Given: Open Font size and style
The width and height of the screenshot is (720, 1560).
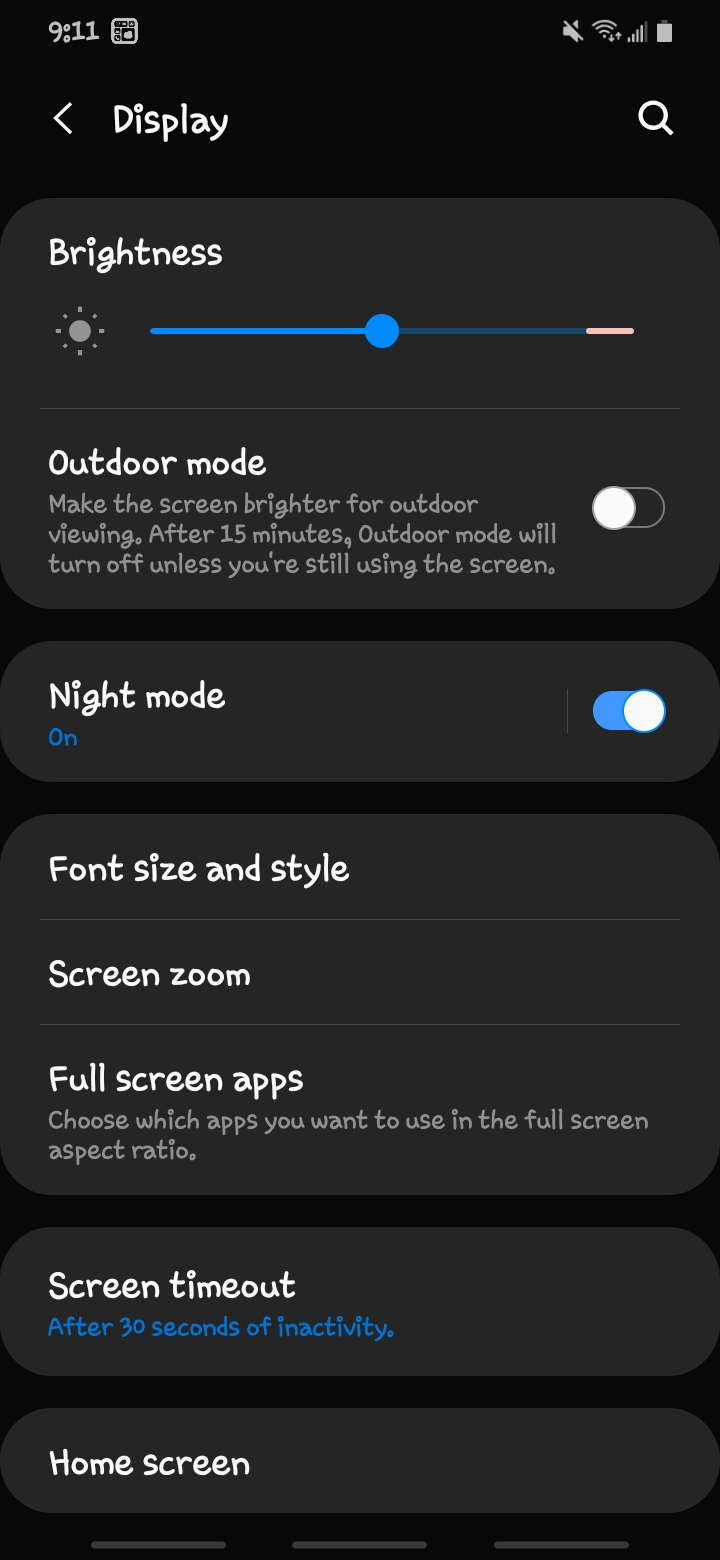Looking at the screenshot, I should pyautogui.click(x=360, y=868).
